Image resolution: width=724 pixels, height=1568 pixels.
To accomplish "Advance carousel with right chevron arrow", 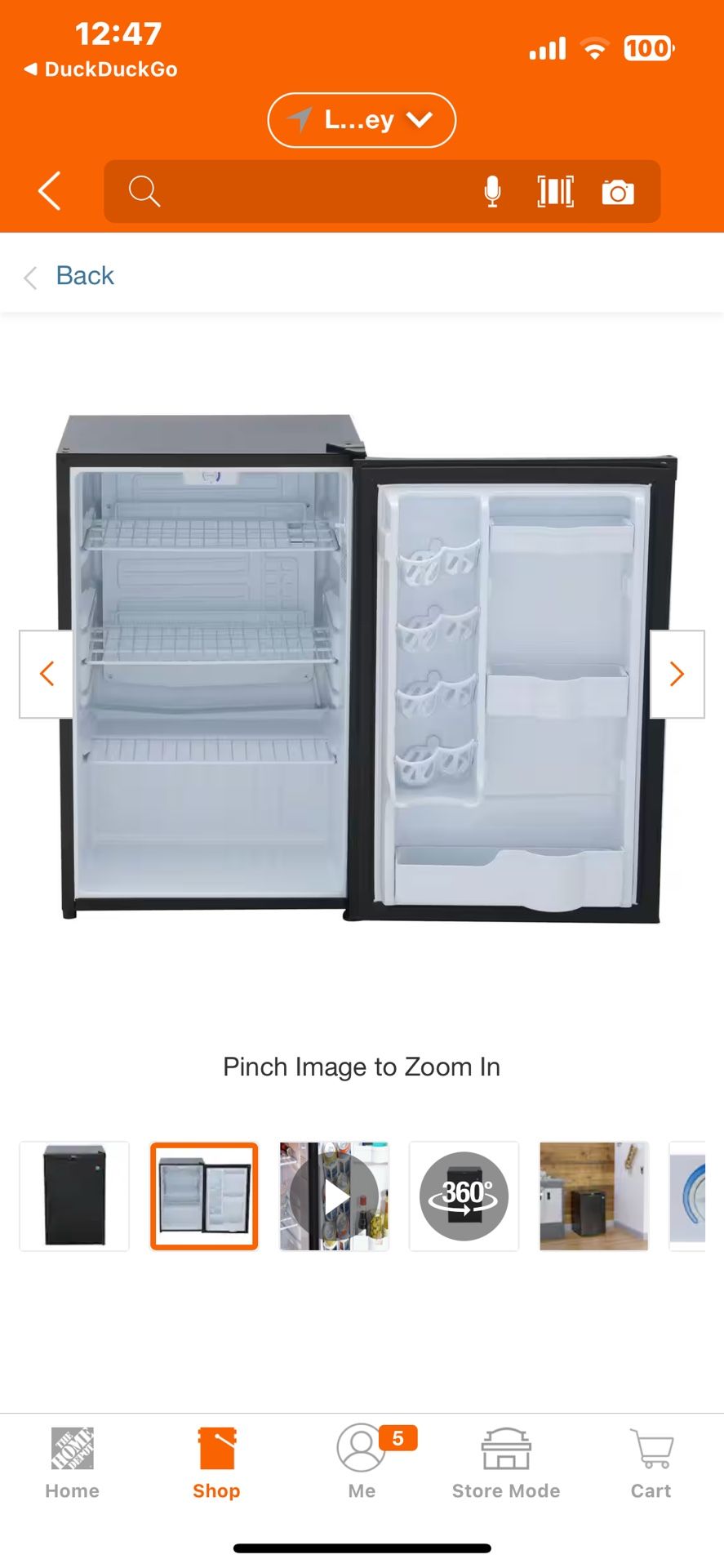I will click(x=677, y=674).
